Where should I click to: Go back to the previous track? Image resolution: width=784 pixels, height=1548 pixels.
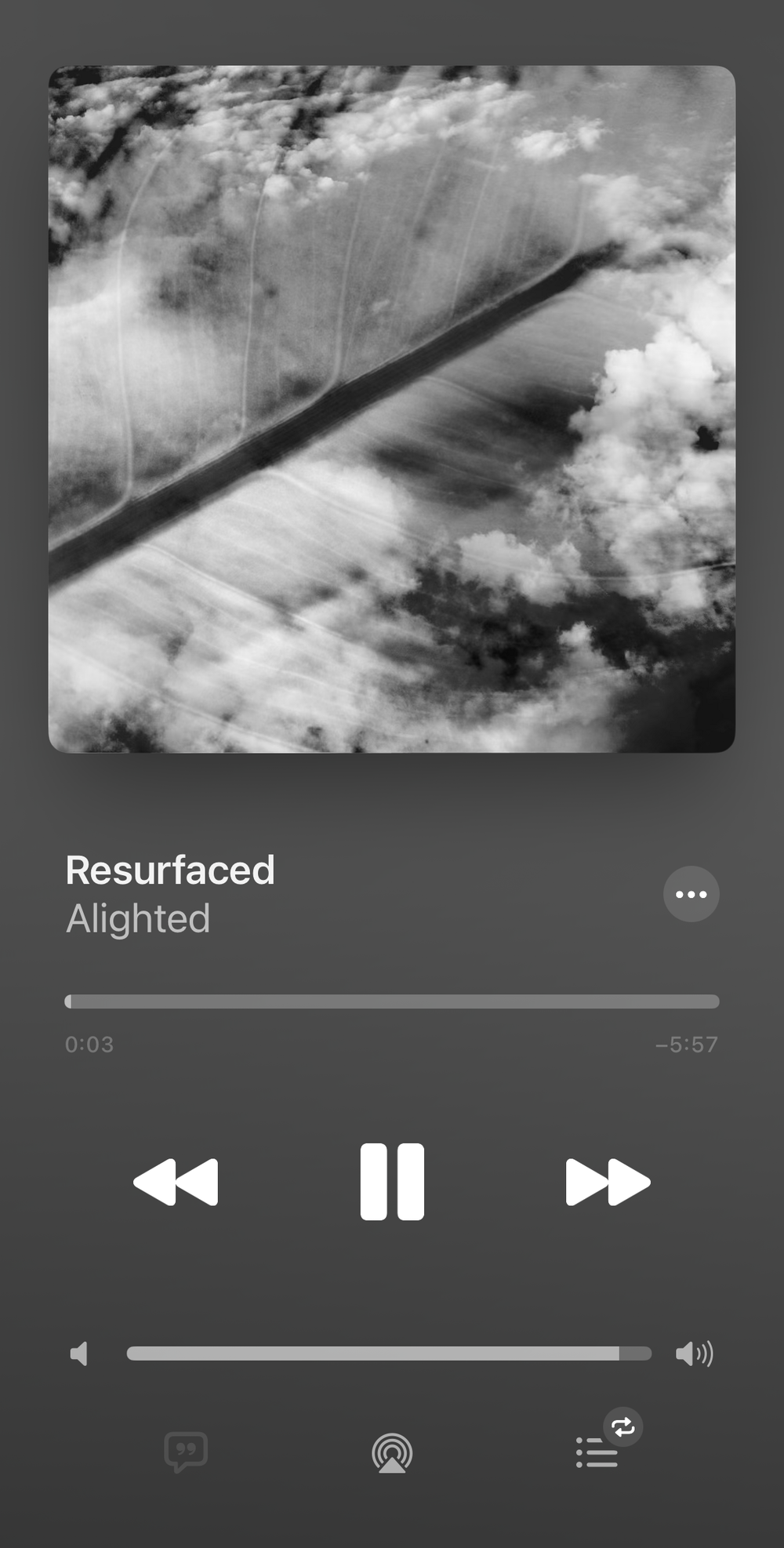pos(176,1182)
